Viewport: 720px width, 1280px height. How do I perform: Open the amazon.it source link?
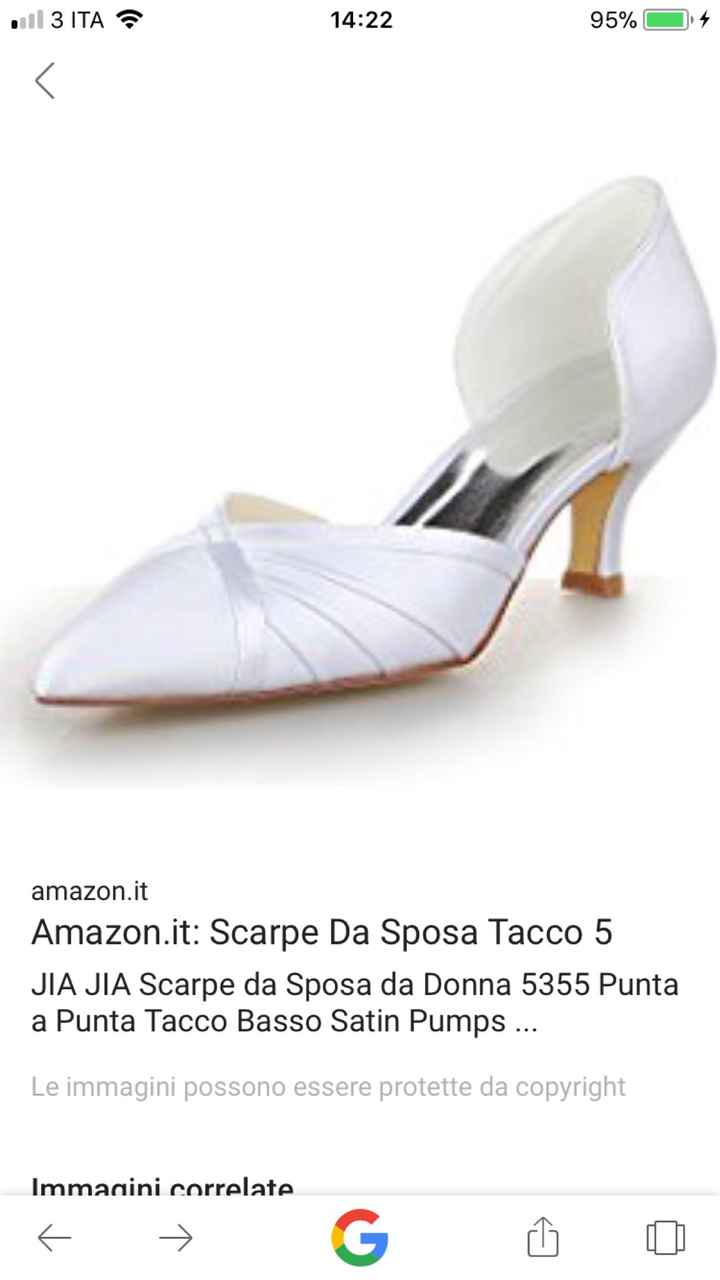88,891
